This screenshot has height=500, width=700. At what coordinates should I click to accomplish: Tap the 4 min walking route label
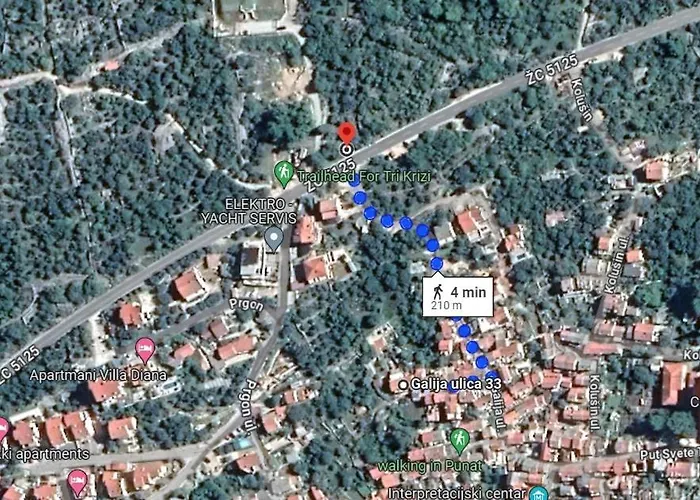pyautogui.click(x=457, y=297)
